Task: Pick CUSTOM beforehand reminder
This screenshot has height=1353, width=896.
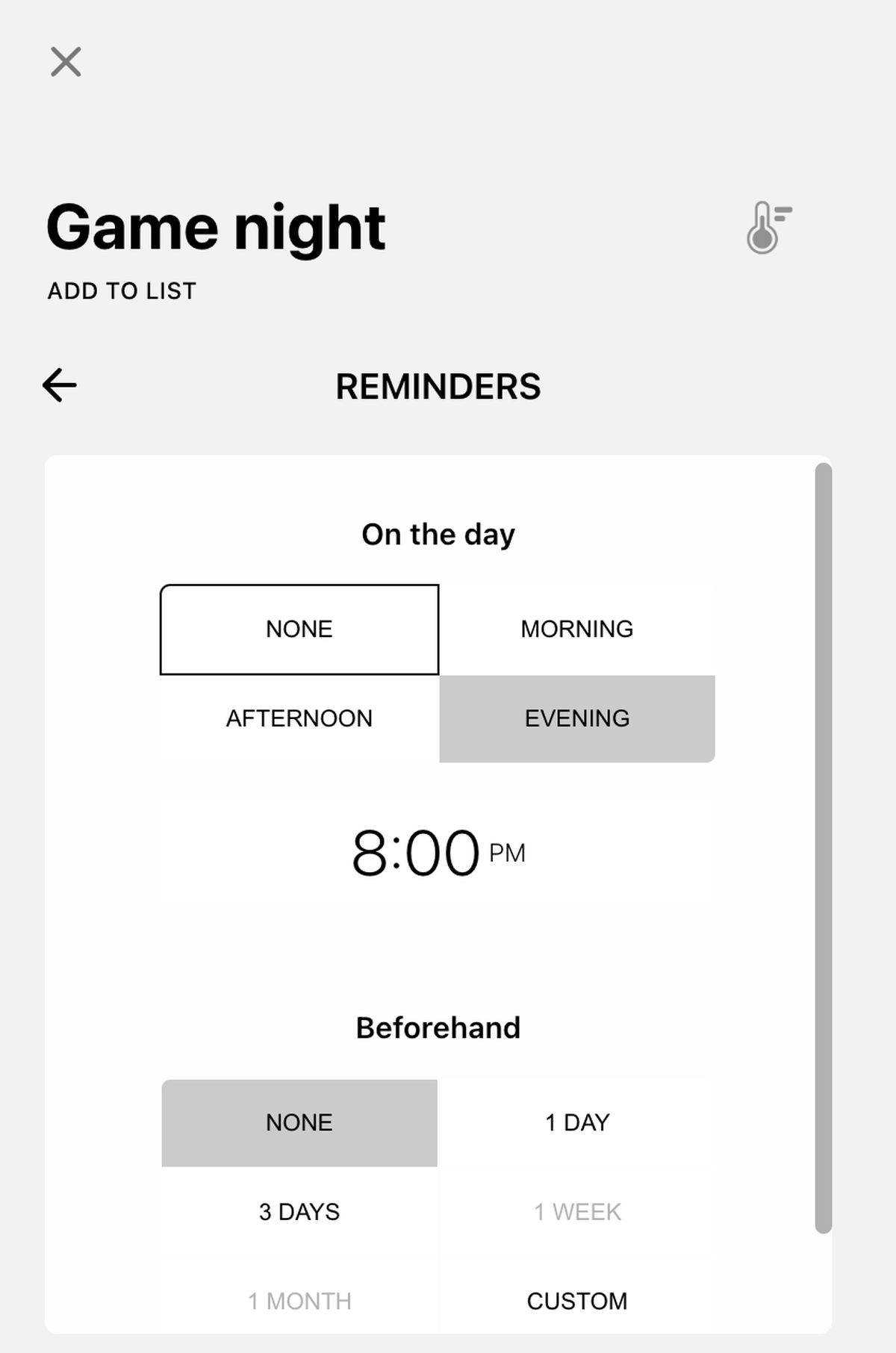Action: pyautogui.click(x=576, y=1301)
